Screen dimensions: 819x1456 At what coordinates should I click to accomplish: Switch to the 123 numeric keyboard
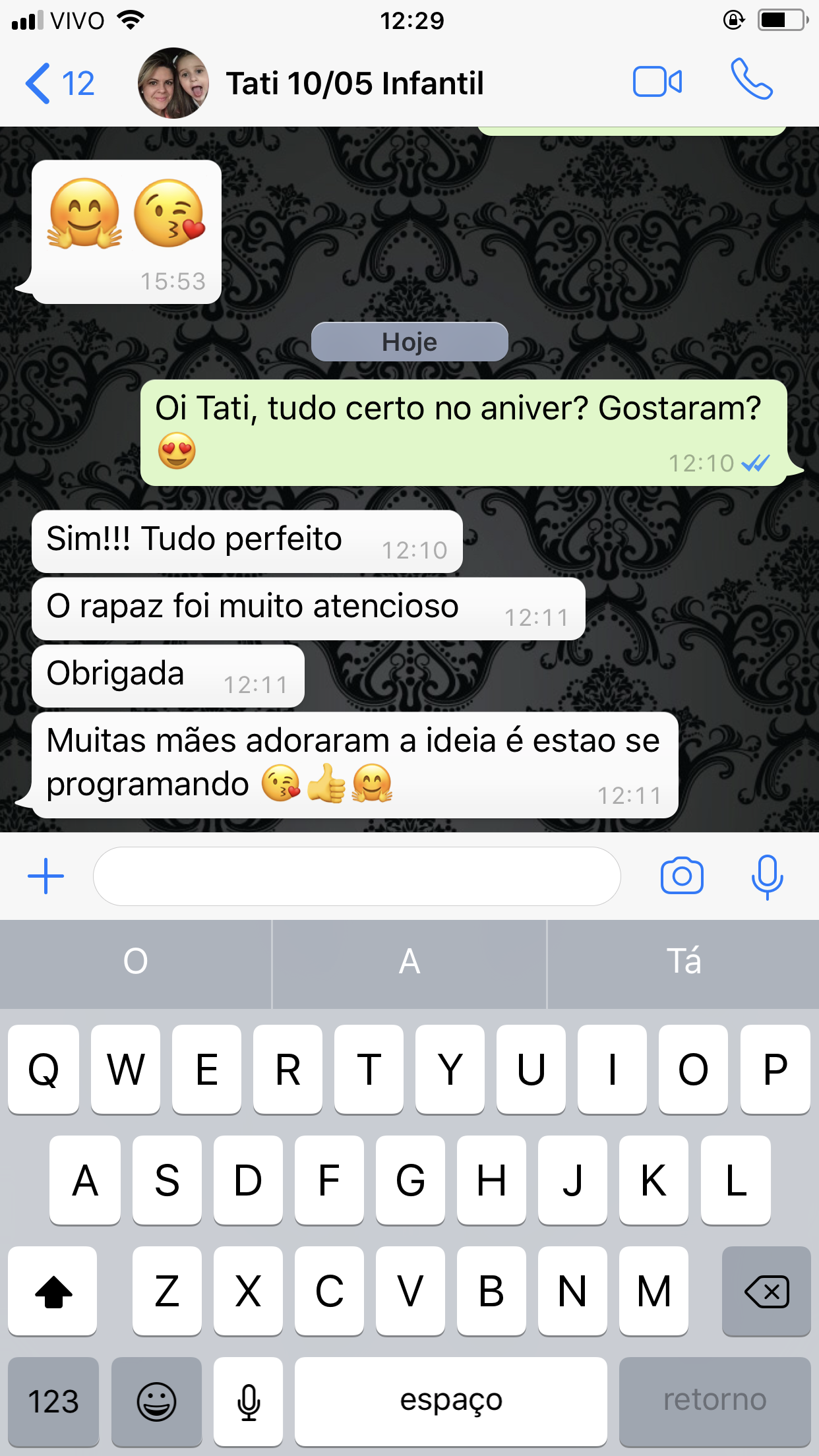point(53,1401)
